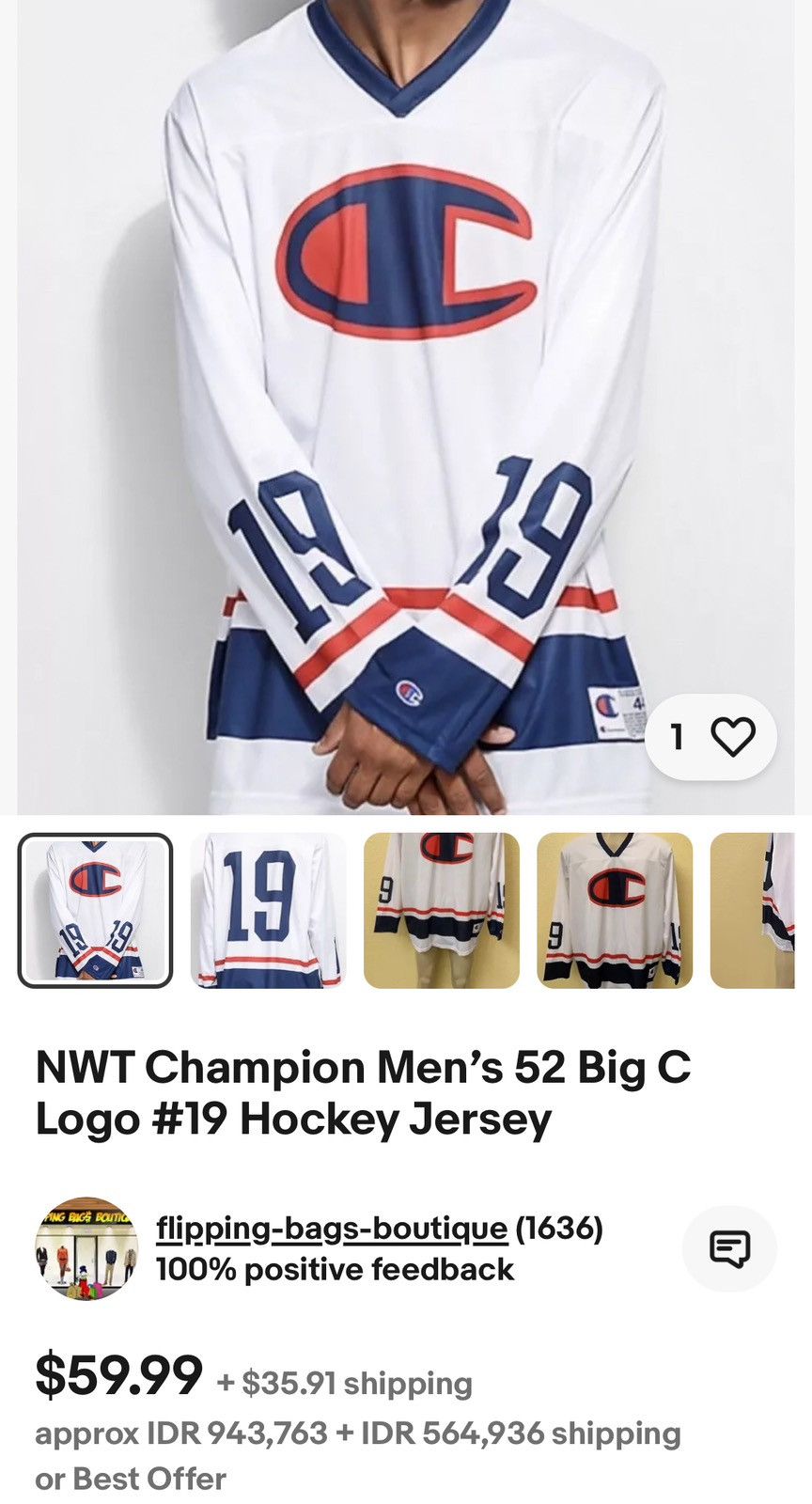Open the partially visible fifth thumbnail
This screenshot has height=1504, width=812.
tap(755, 910)
